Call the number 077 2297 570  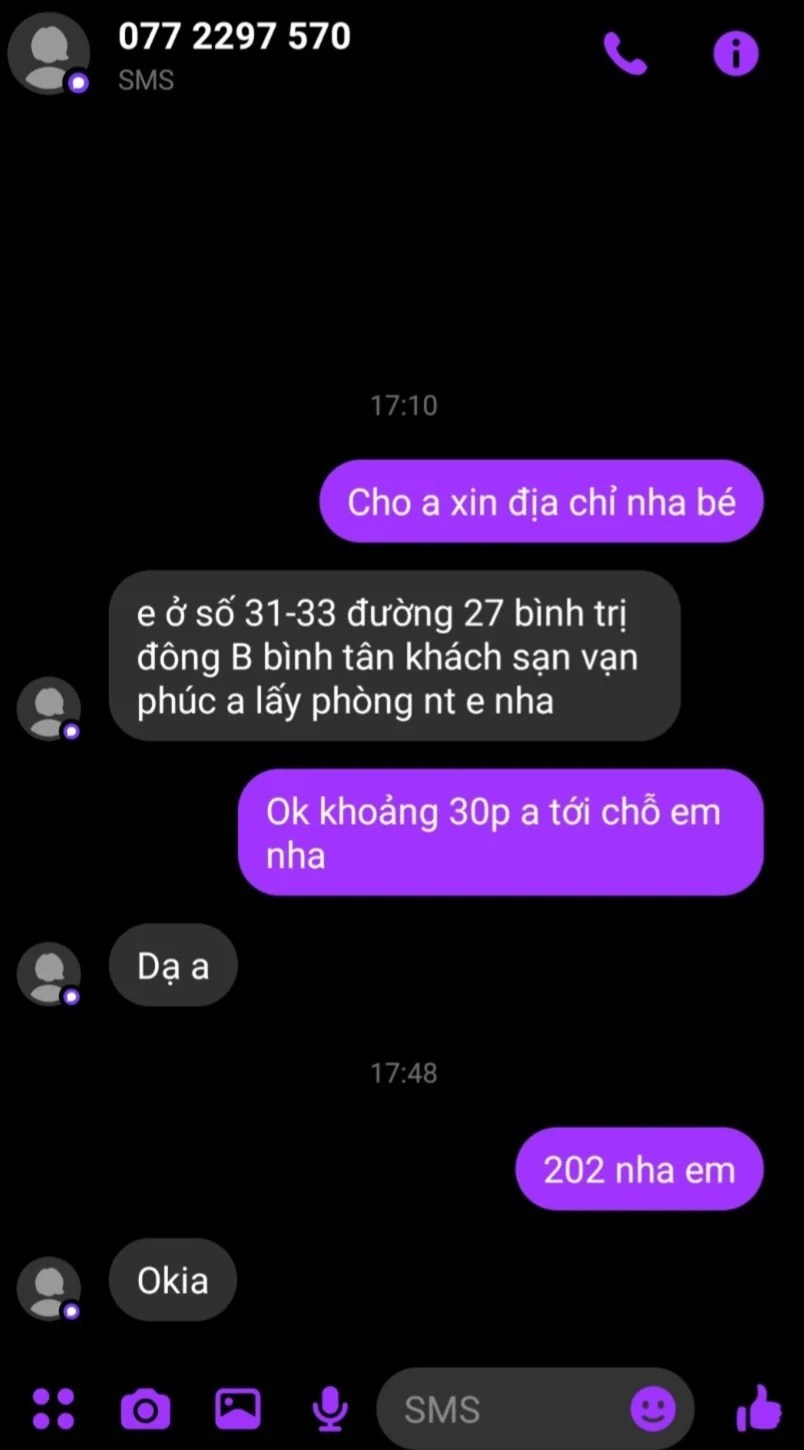pos(626,54)
